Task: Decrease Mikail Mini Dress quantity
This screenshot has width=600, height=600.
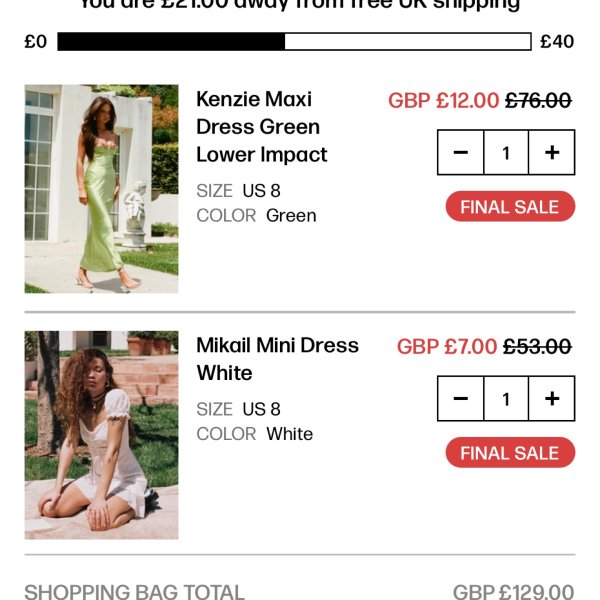Action: [461, 399]
